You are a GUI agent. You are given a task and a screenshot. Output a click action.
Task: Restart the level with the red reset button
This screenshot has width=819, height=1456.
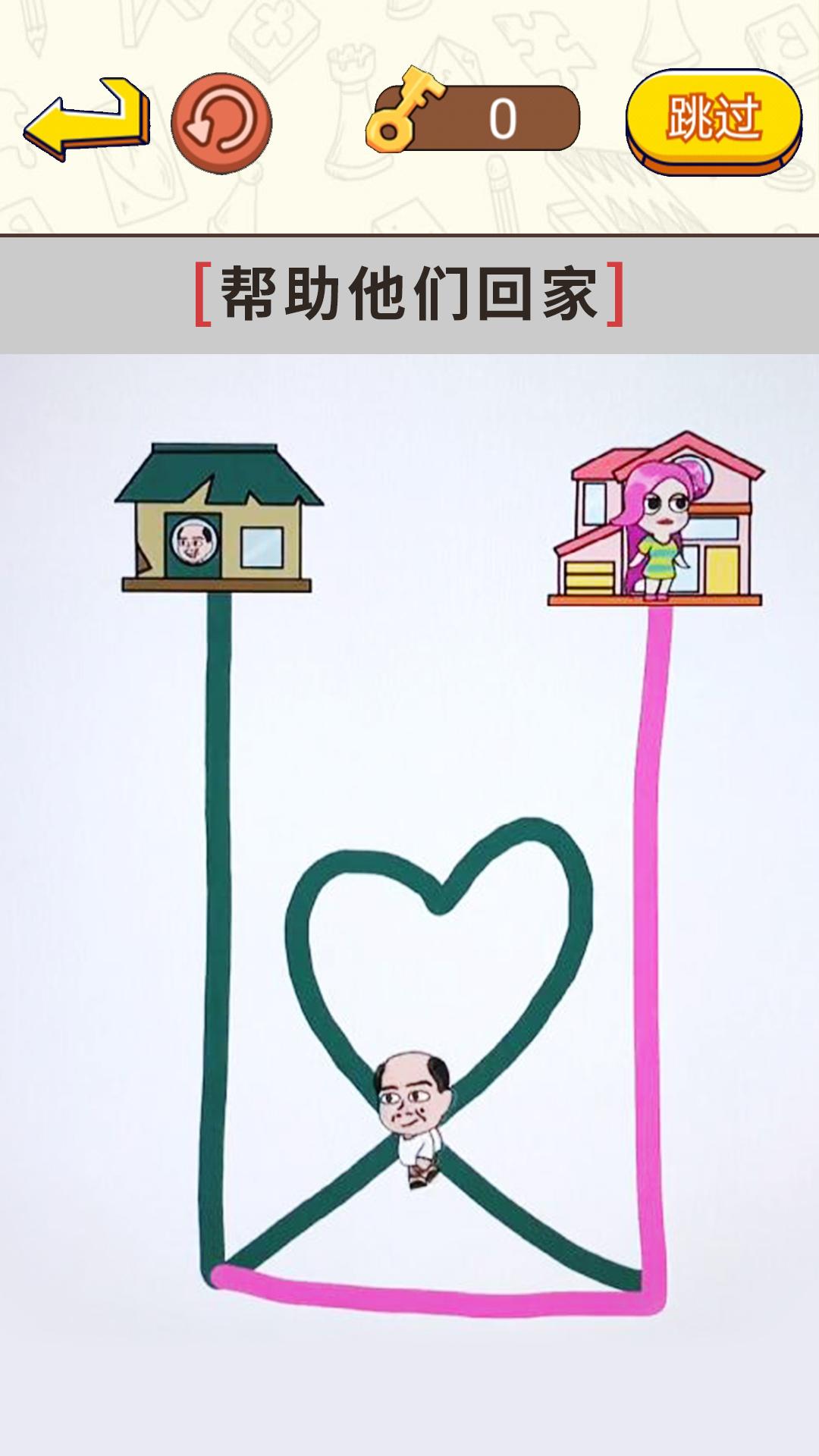[x=221, y=122]
